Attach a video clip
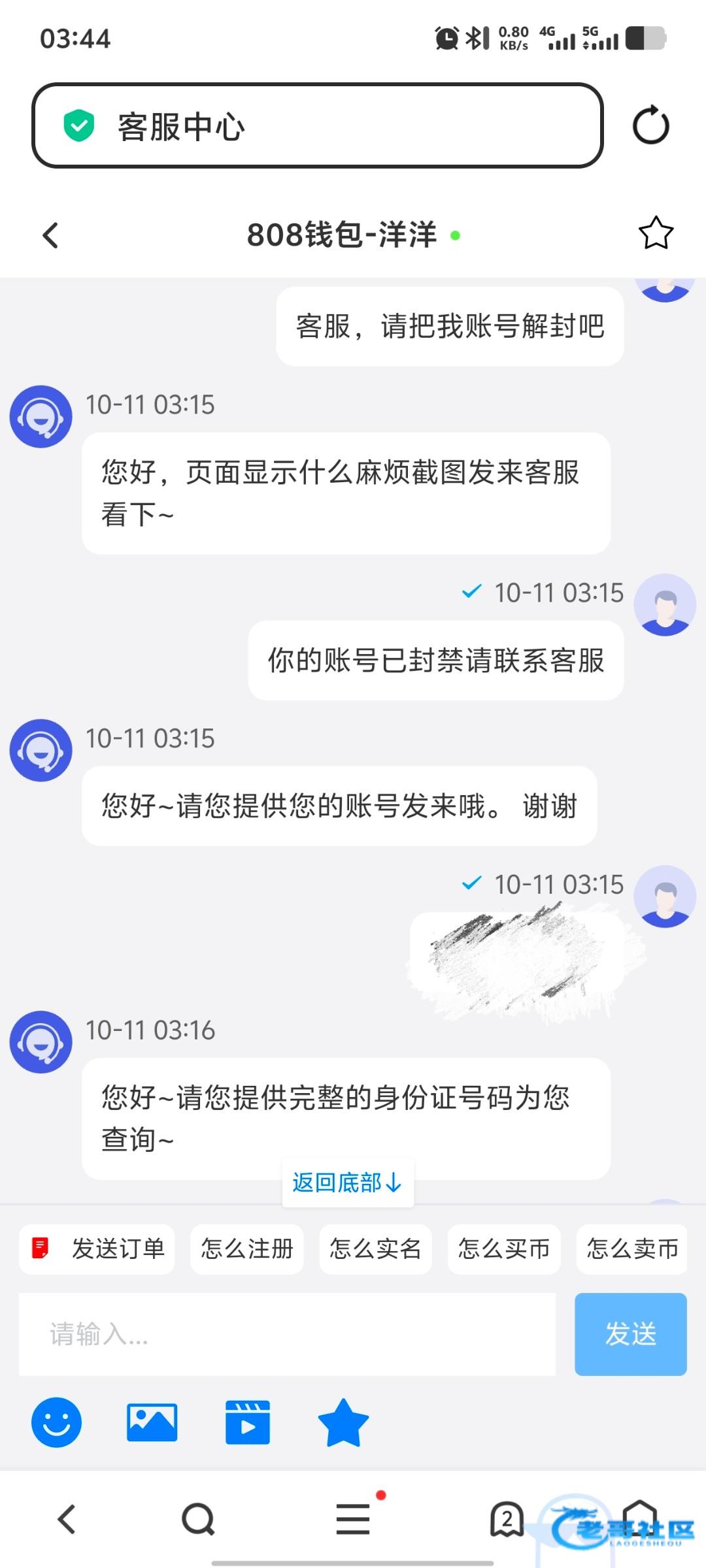 coord(248,1422)
